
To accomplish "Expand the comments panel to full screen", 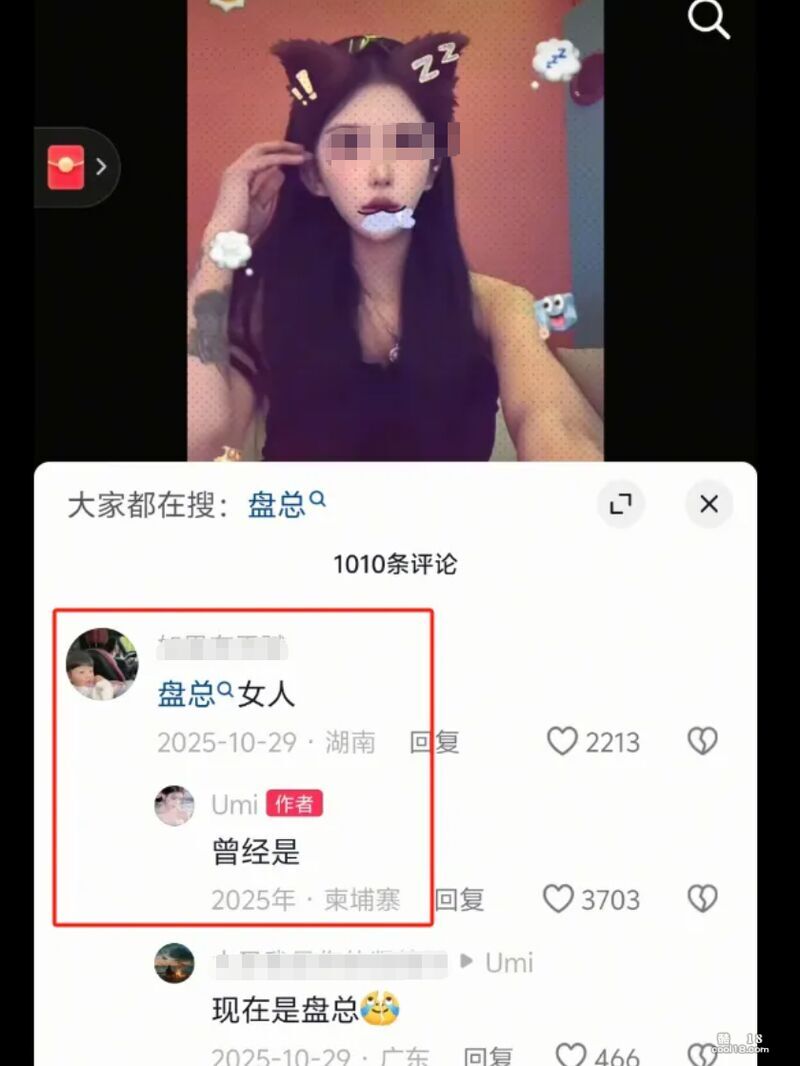I will pyautogui.click(x=621, y=504).
